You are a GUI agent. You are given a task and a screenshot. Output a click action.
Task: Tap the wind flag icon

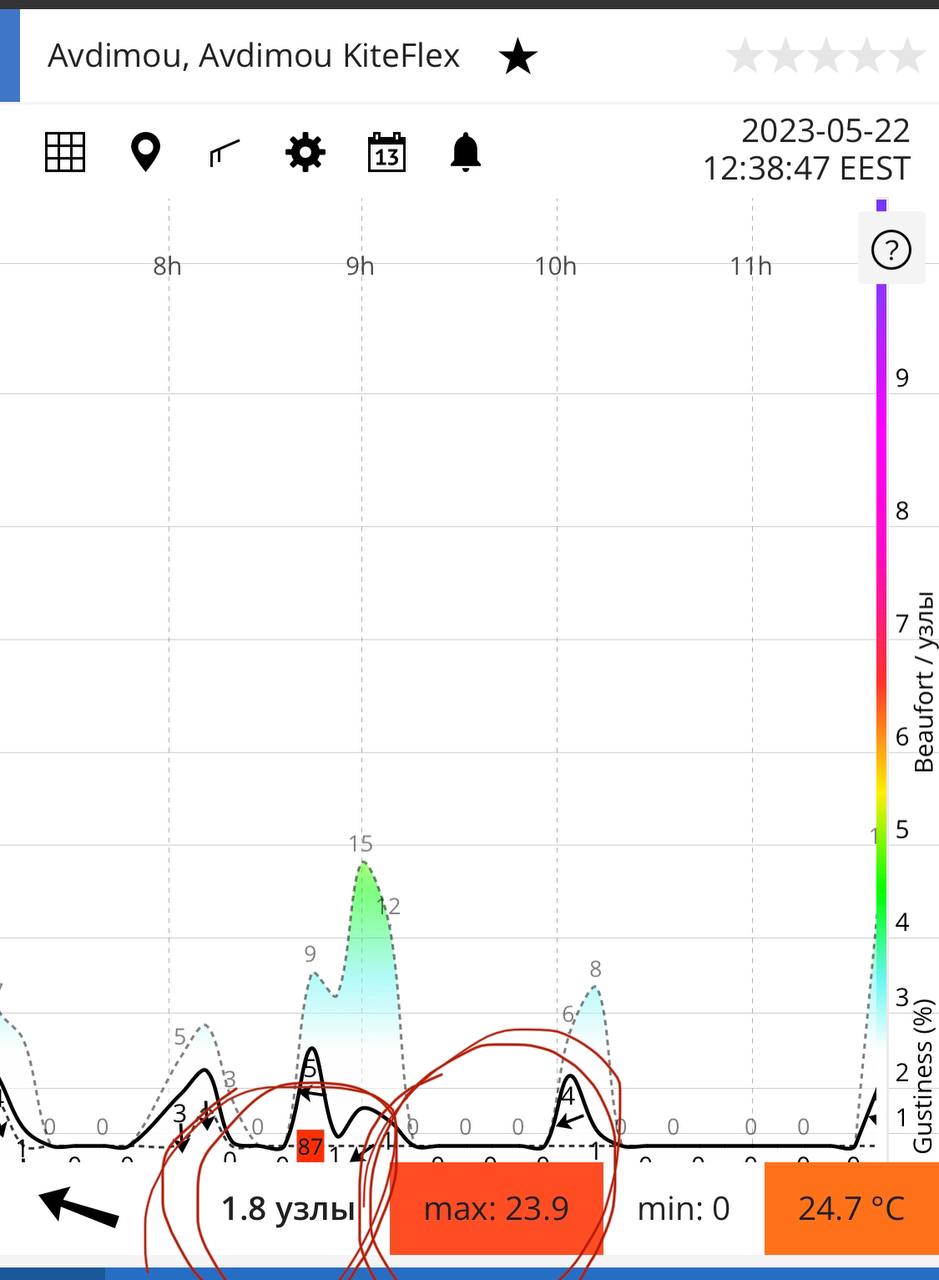tap(225, 153)
